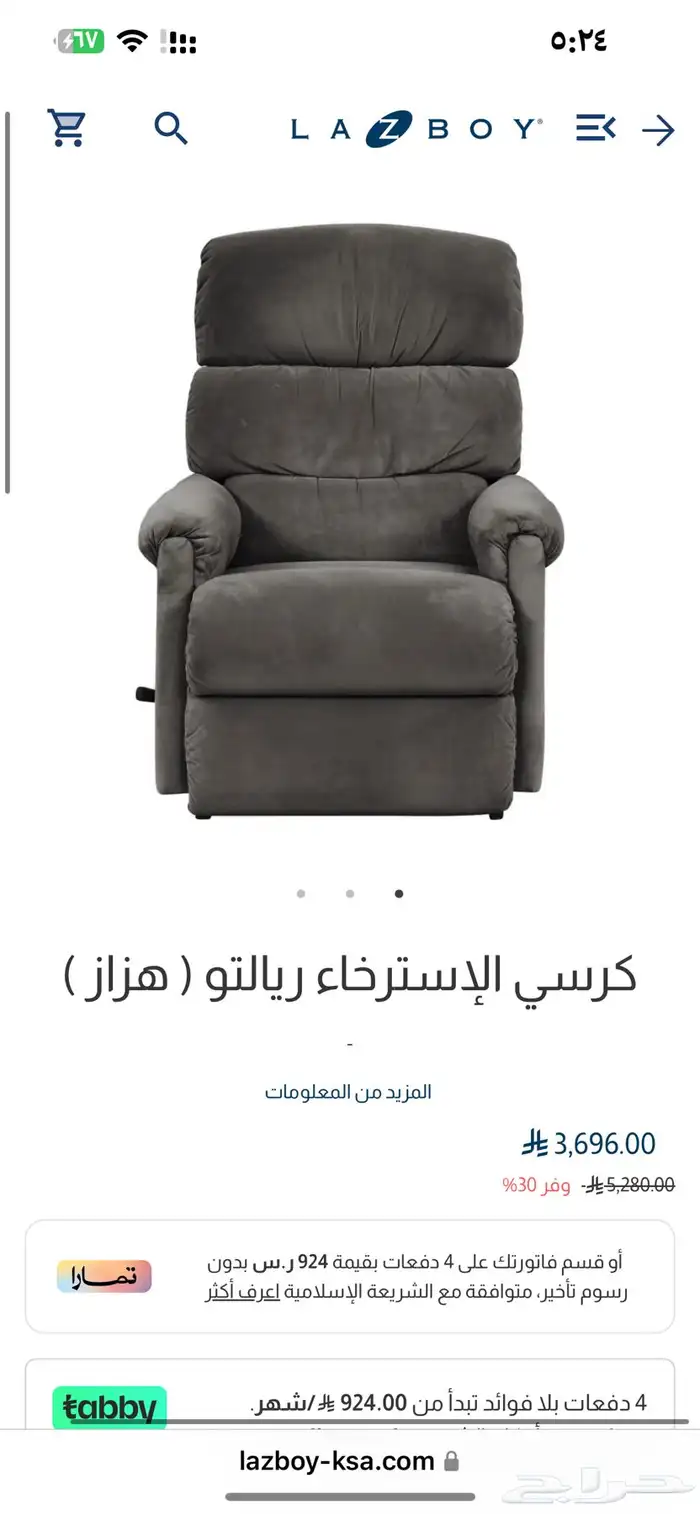Open the hamburger menu
Image resolution: width=700 pixels, height=1514 pixels.
click(595, 128)
